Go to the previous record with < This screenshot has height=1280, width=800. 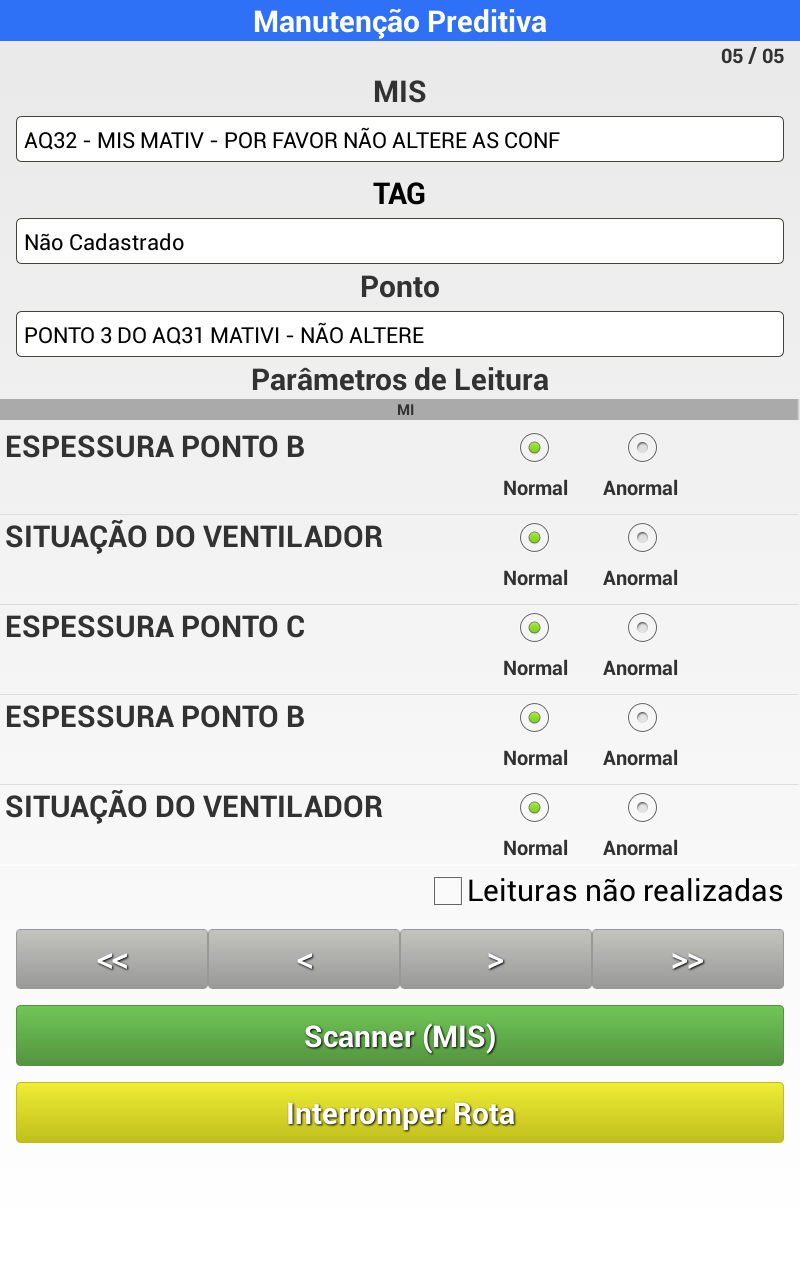pyautogui.click(x=304, y=960)
